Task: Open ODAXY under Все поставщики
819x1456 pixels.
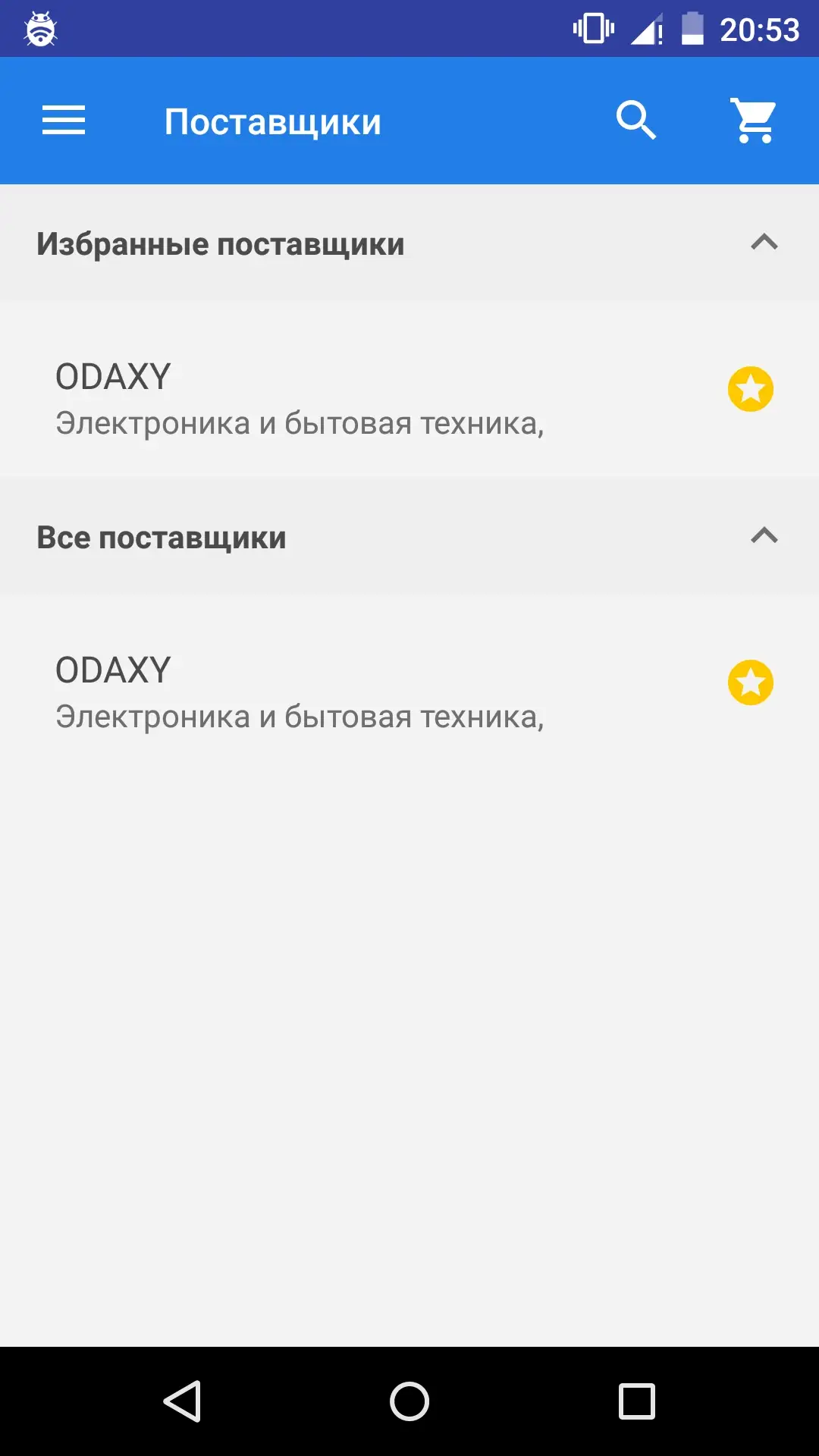Action: tap(300, 692)
